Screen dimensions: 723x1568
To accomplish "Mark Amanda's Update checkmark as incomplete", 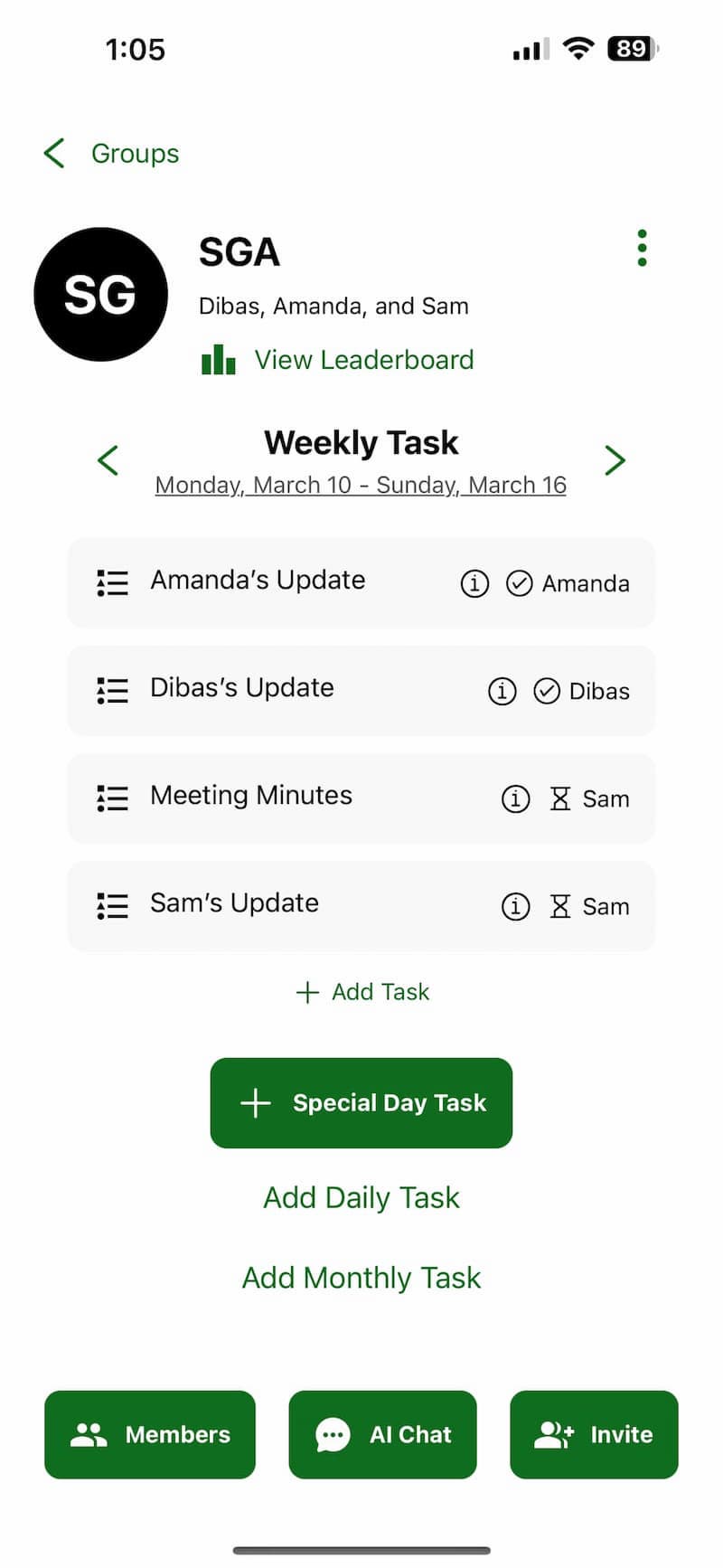I will tap(519, 583).
